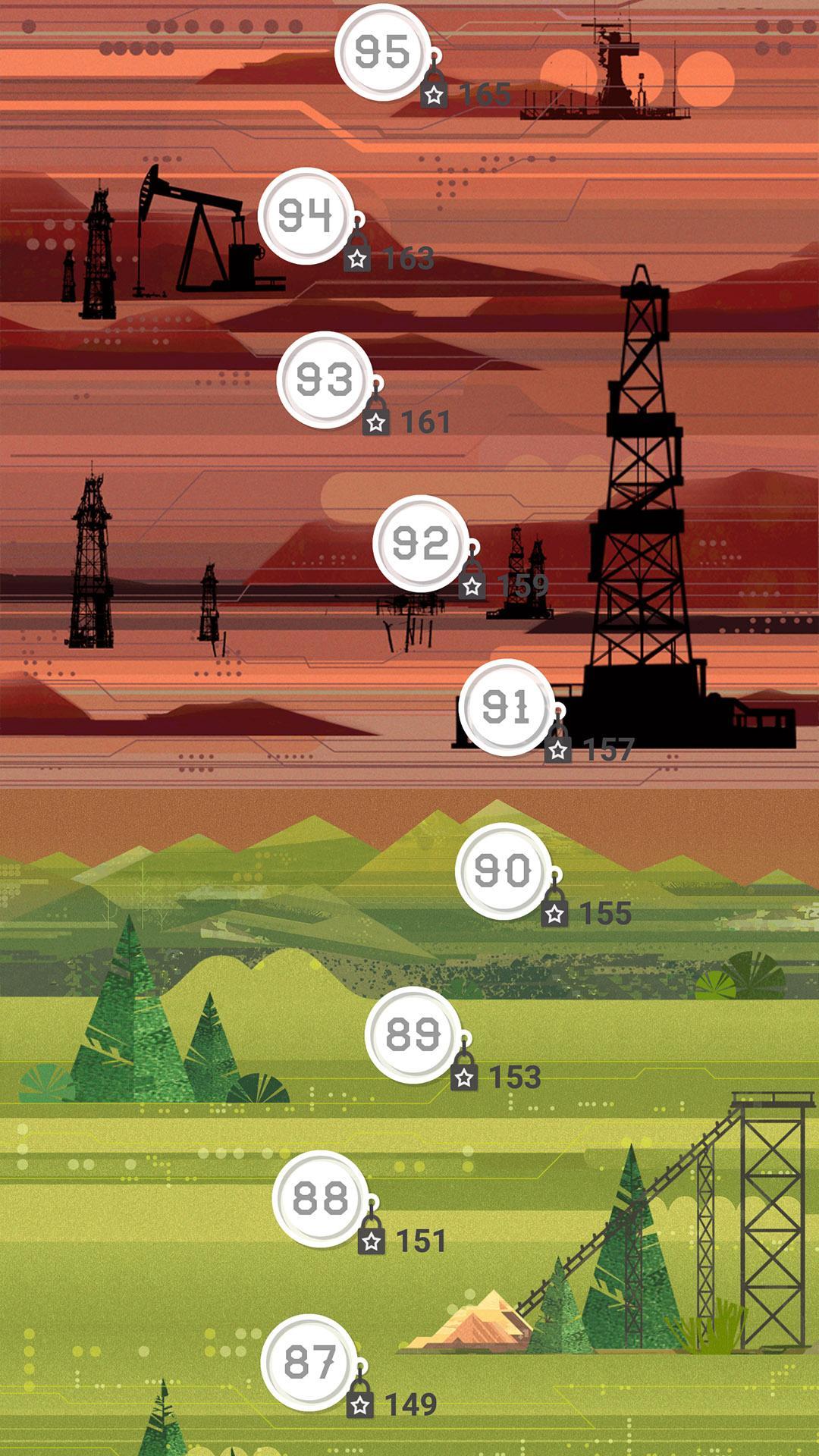Tap the padlock icon under level 89

coord(464,1073)
